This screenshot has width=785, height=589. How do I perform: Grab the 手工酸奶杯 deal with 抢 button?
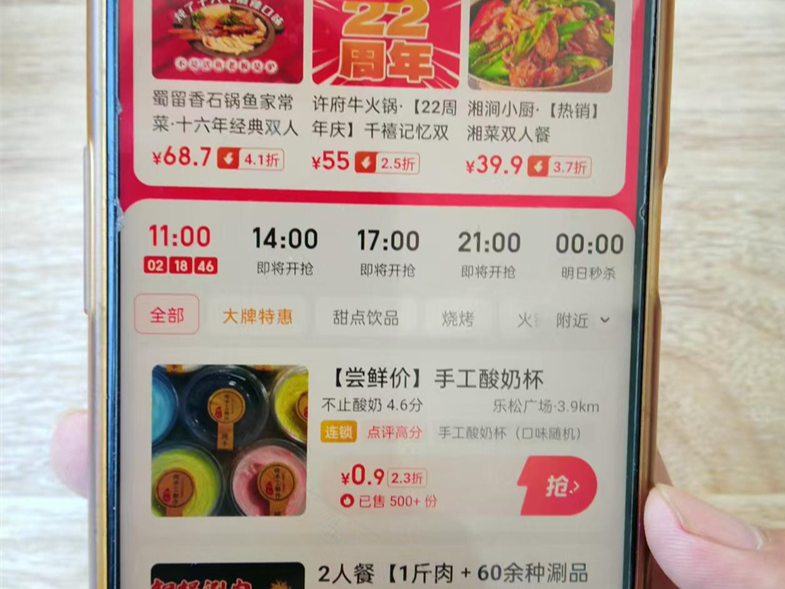(557, 486)
